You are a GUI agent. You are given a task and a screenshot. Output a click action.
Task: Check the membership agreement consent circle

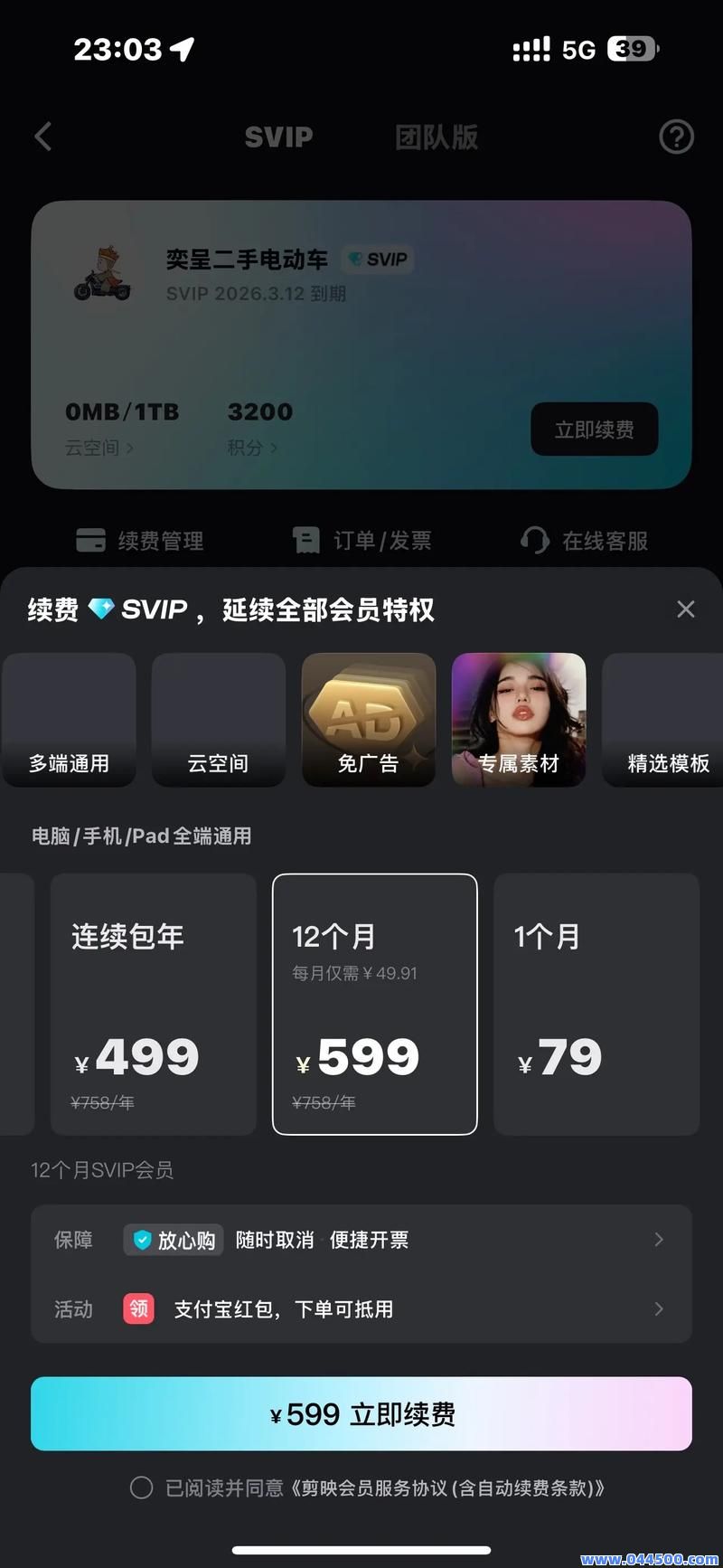142,1488
